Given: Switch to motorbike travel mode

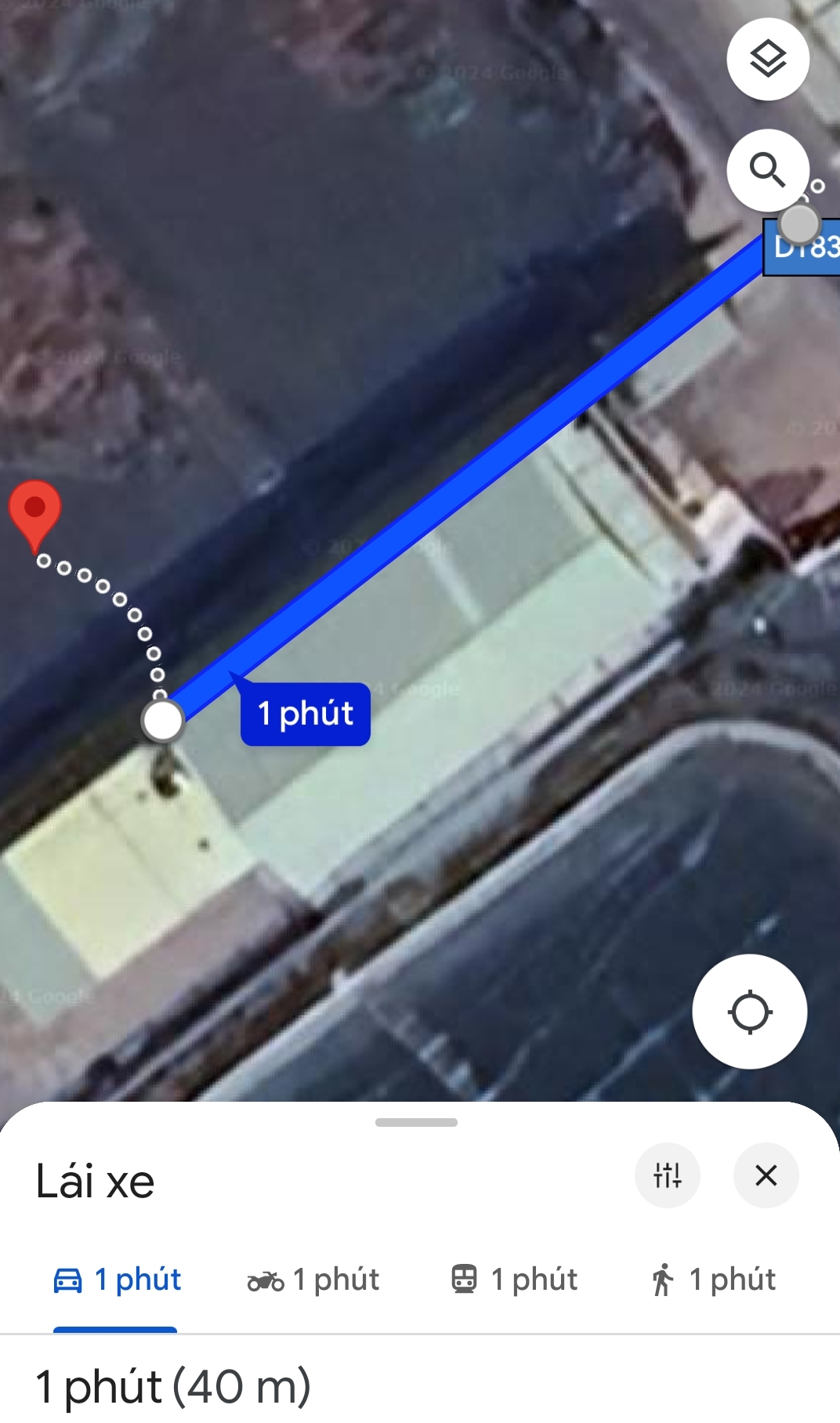Looking at the screenshot, I should coord(313,1280).
